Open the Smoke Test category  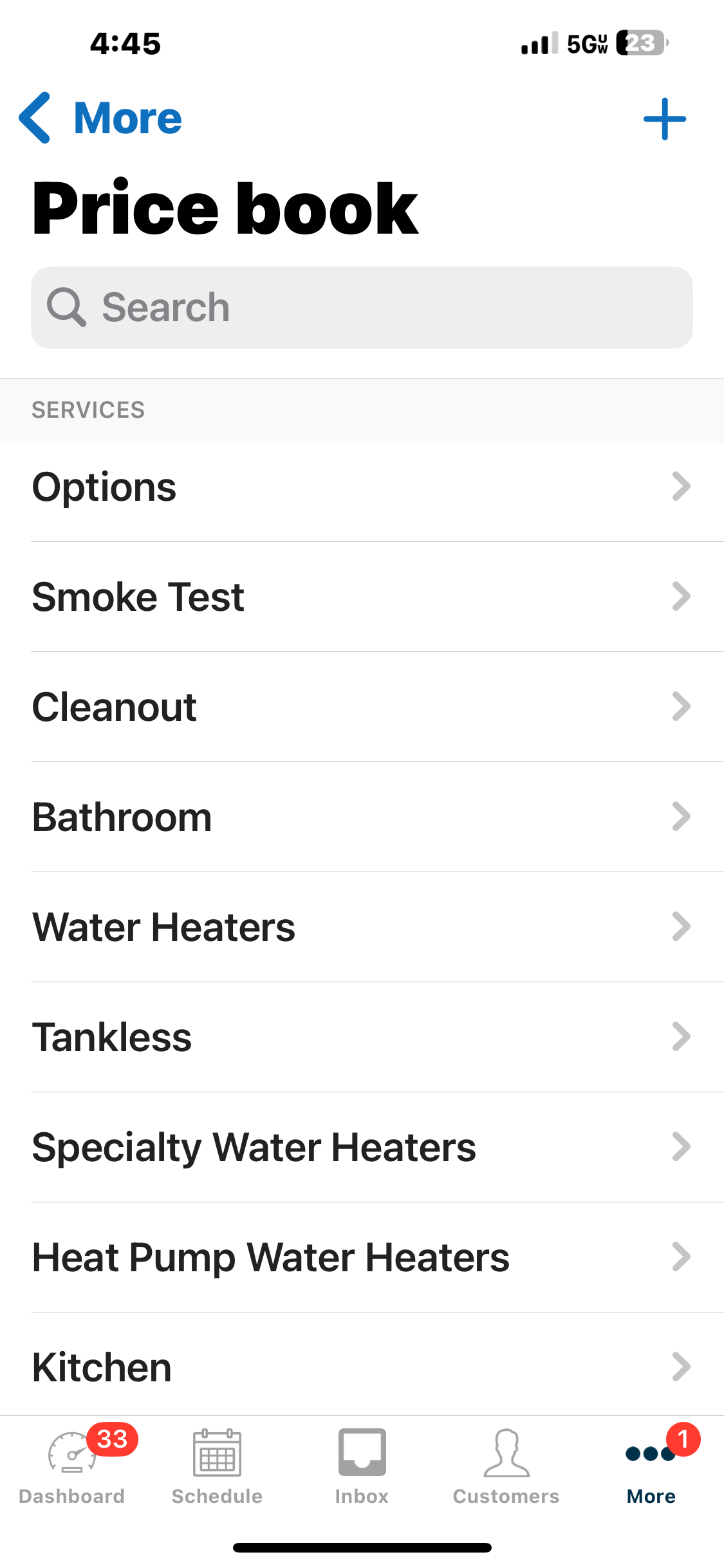click(x=362, y=597)
